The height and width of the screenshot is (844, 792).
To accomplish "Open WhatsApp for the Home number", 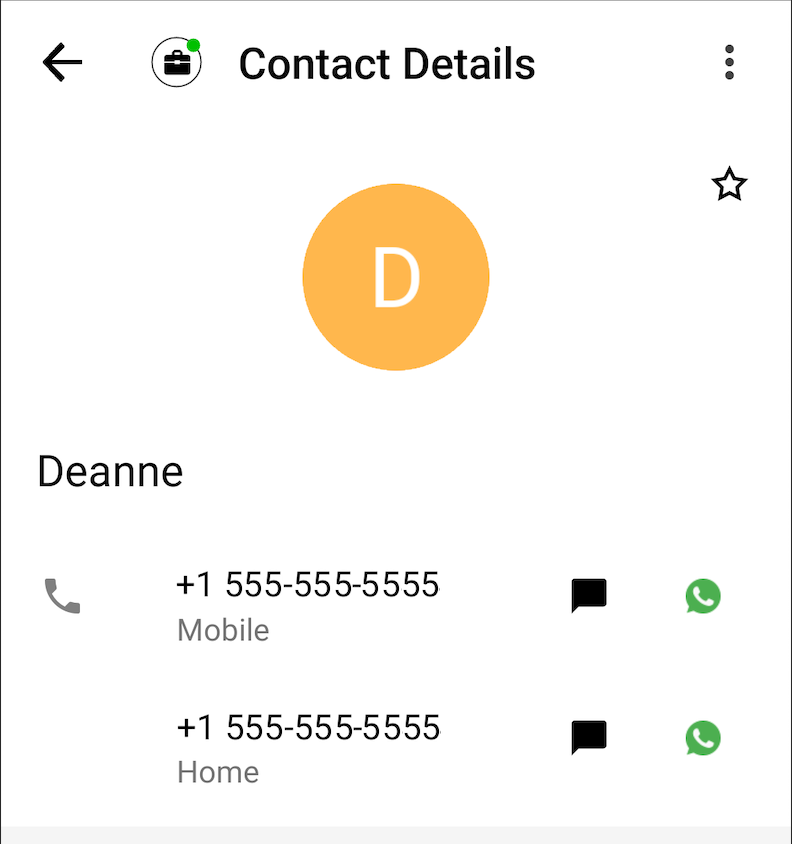I will tap(703, 738).
